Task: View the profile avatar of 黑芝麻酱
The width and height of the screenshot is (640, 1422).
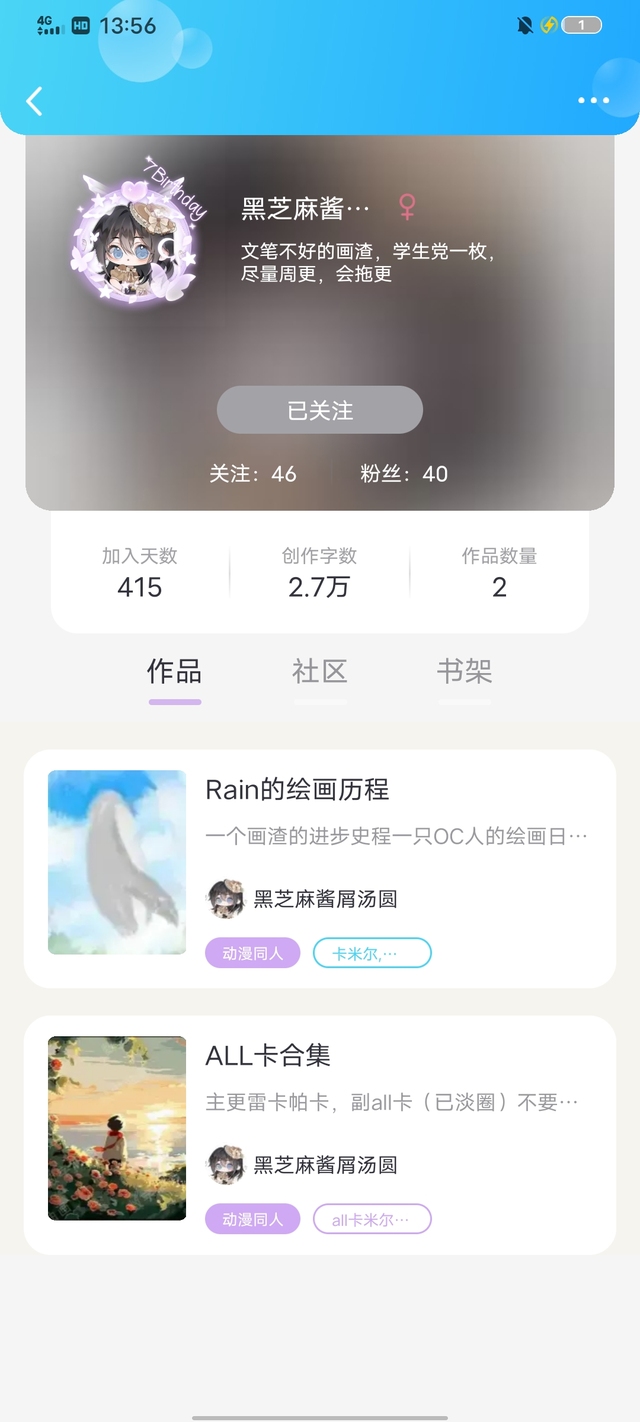Action: 133,240
